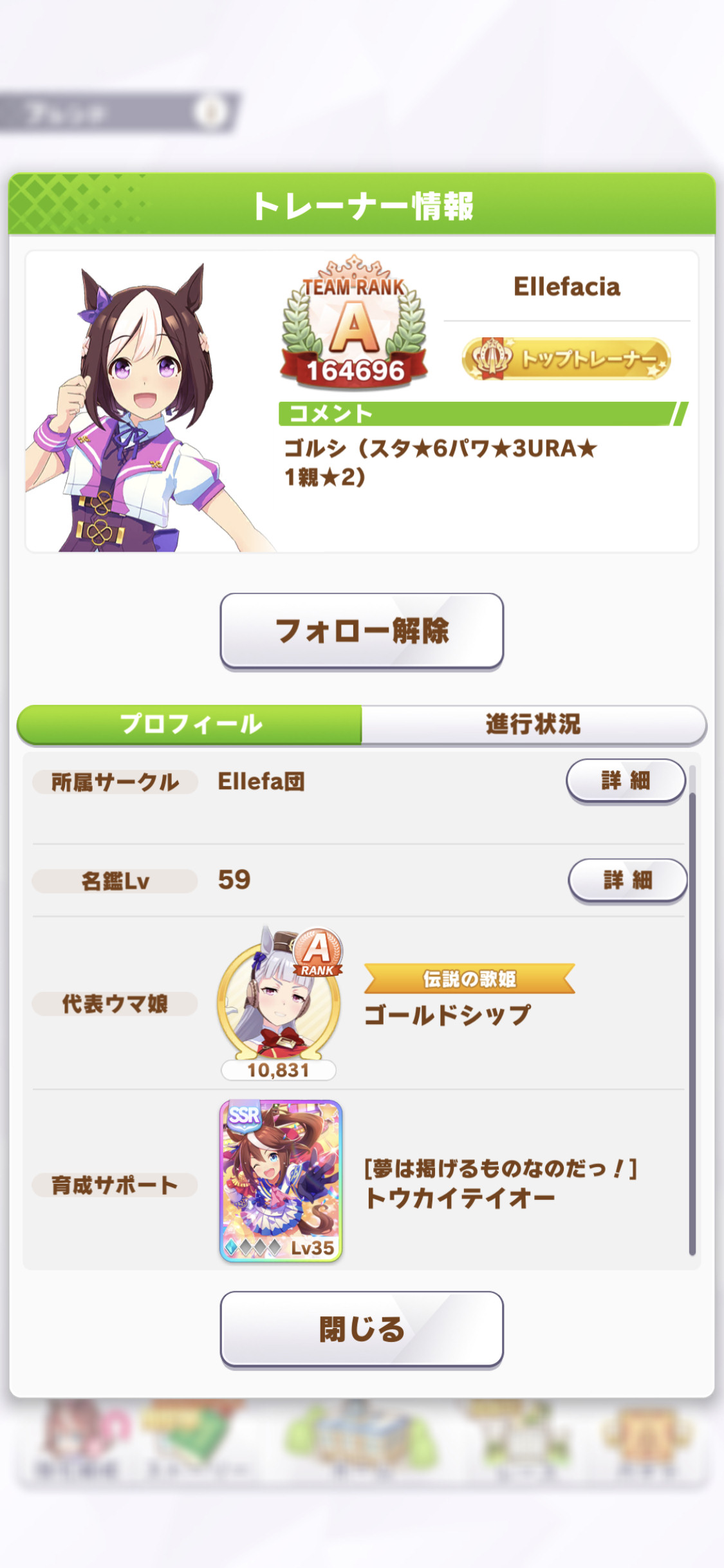This screenshot has width=724, height=1568.
Task: Close the dialog with 閉じる
Action: pos(362,1329)
